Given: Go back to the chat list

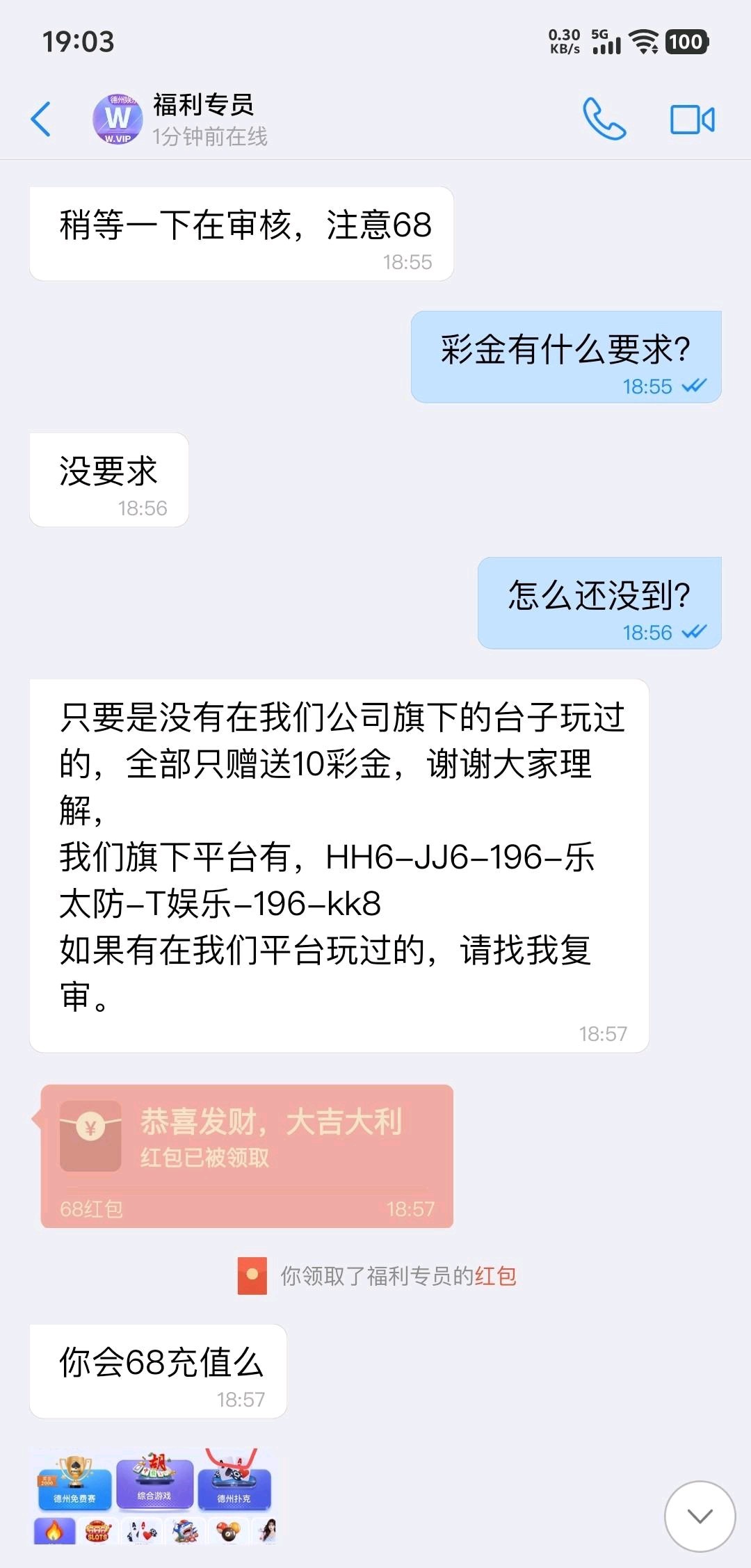Looking at the screenshot, I should (42, 119).
